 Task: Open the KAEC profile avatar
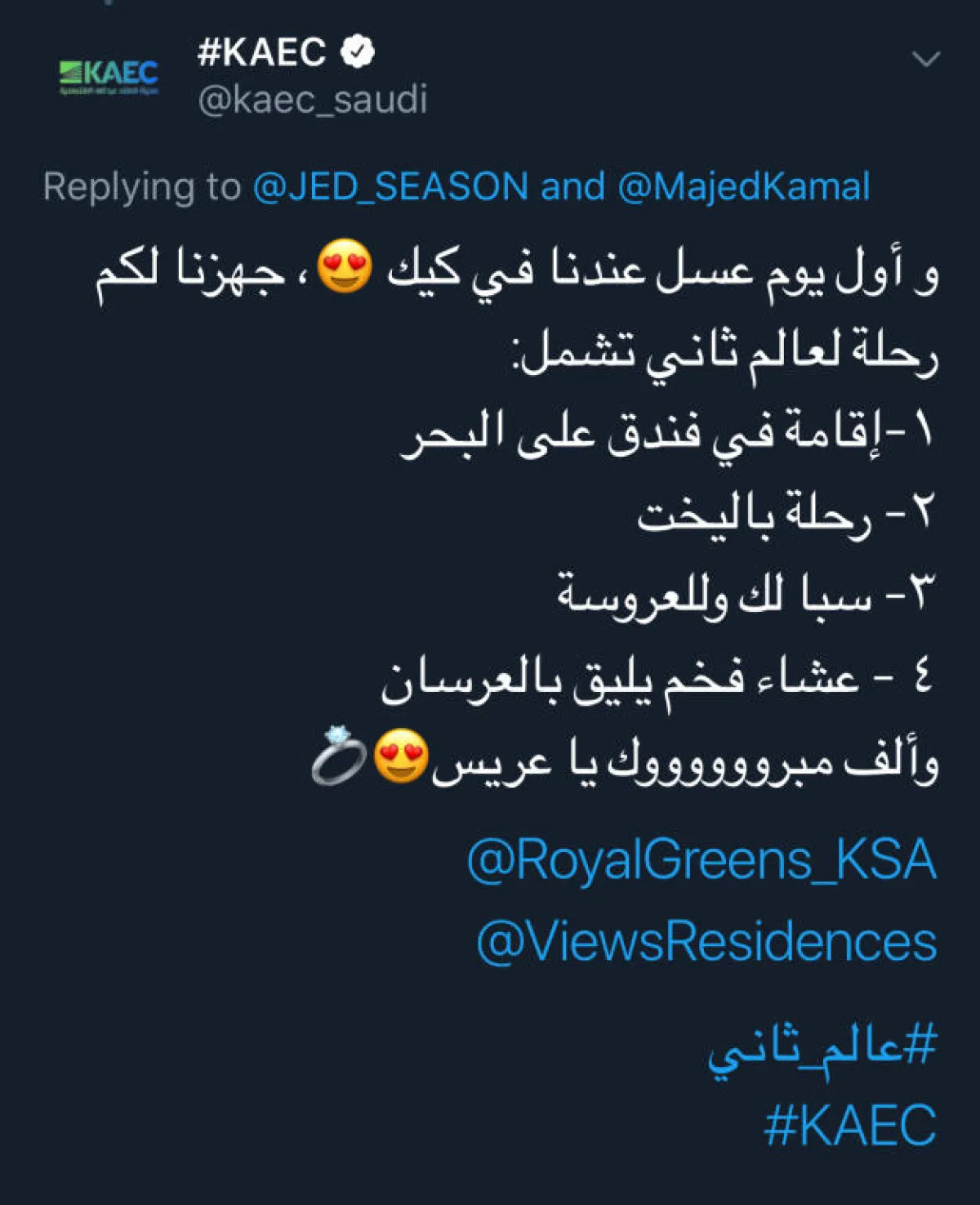[x=108, y=76]
